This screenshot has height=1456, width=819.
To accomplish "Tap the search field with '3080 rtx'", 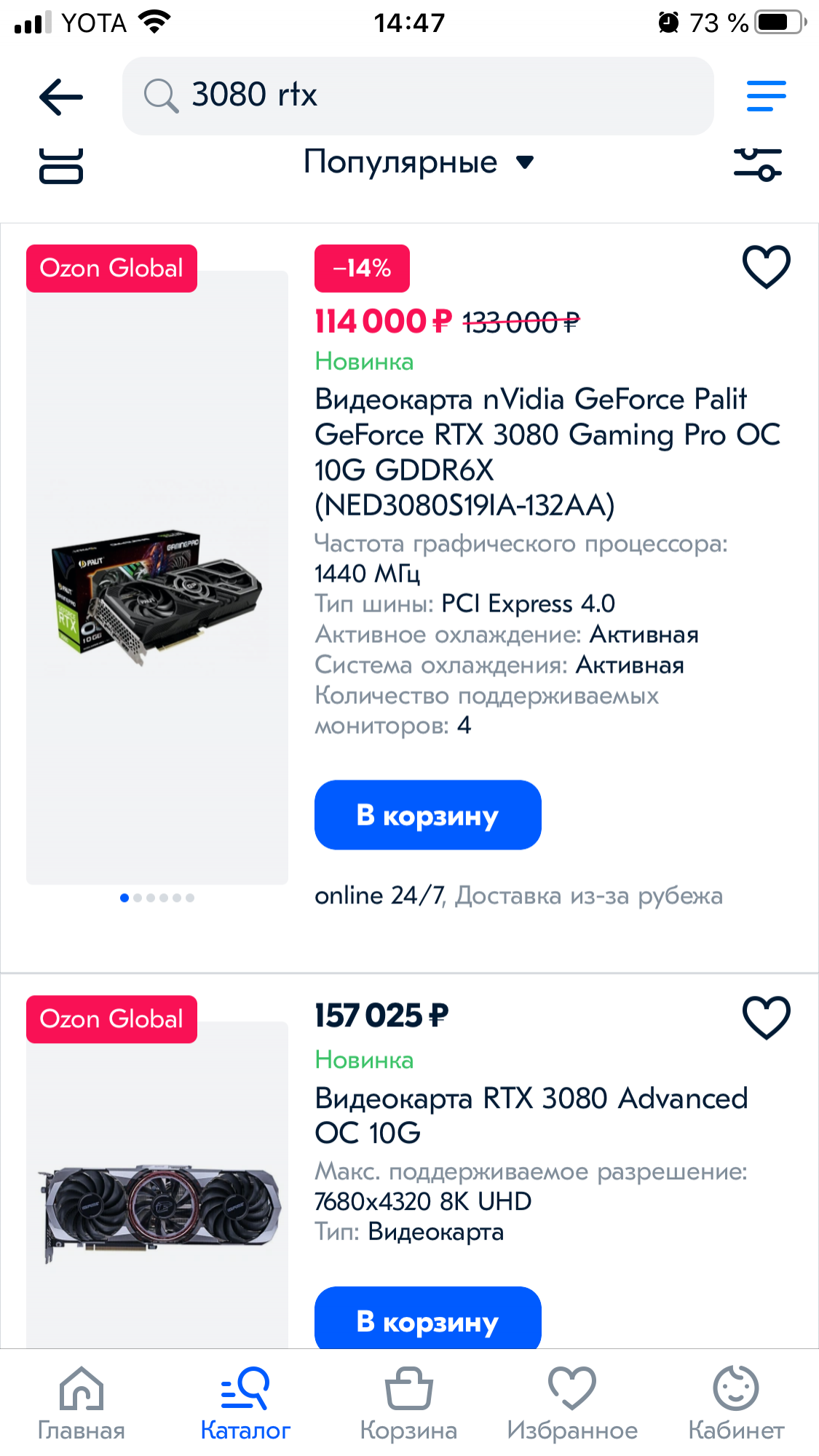I will tap(417, 96).
